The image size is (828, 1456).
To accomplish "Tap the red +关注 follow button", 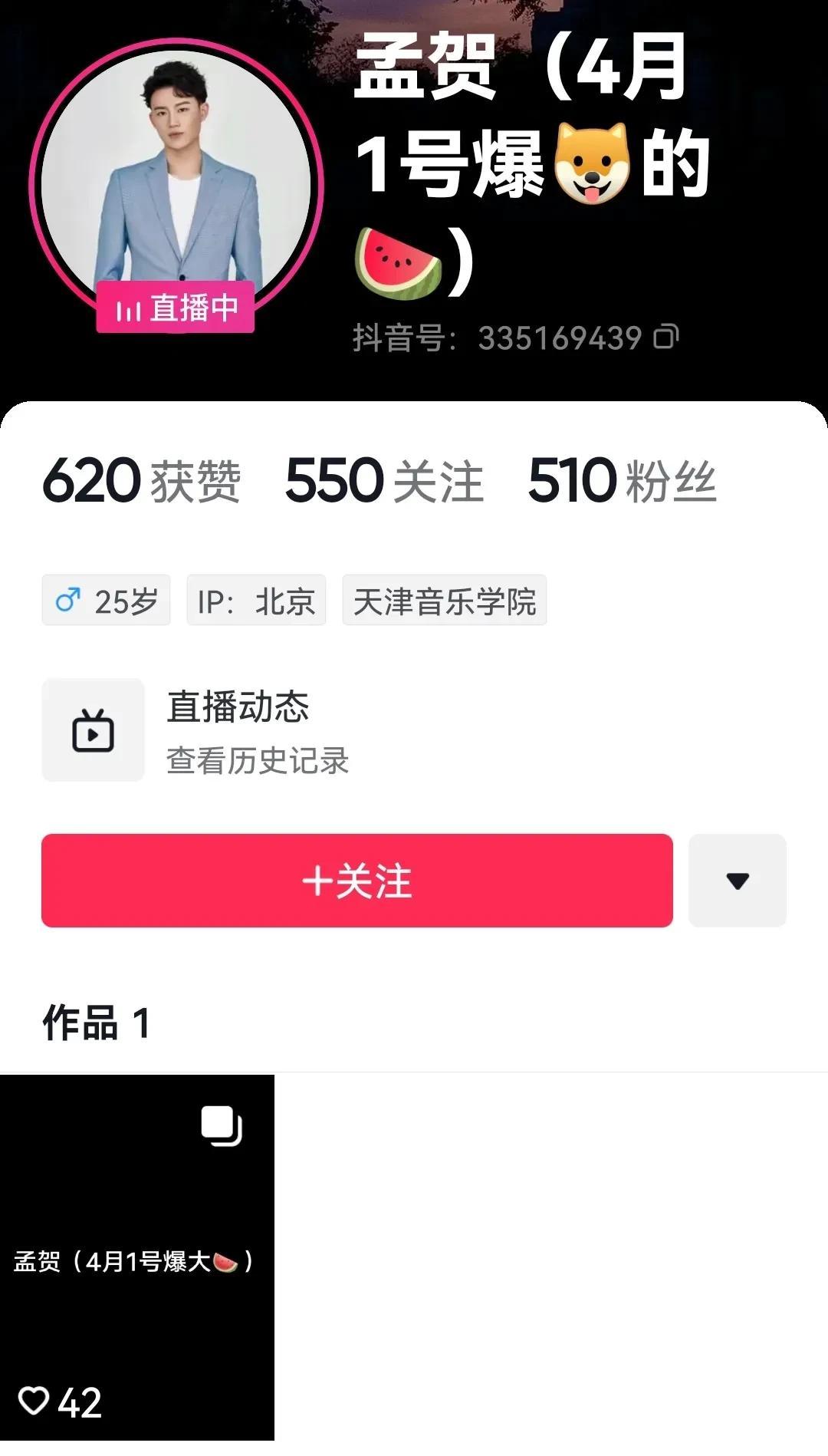I will click(x=357, y=881).
